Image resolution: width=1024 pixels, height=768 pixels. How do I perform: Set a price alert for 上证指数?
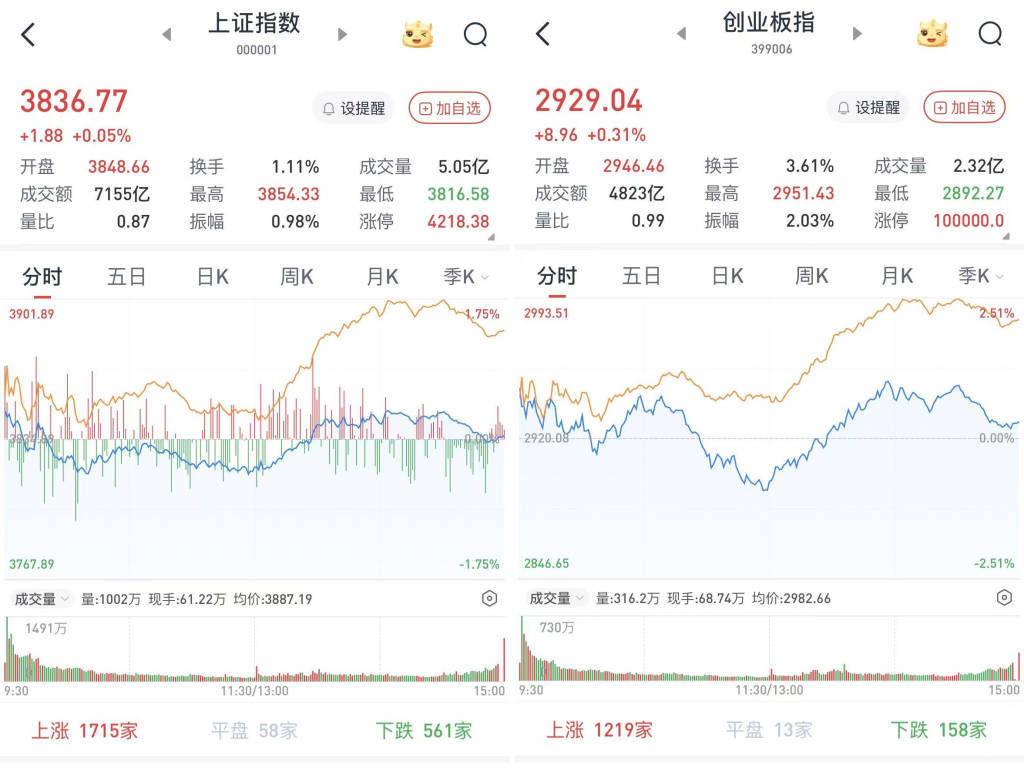(x=354, y=108)
